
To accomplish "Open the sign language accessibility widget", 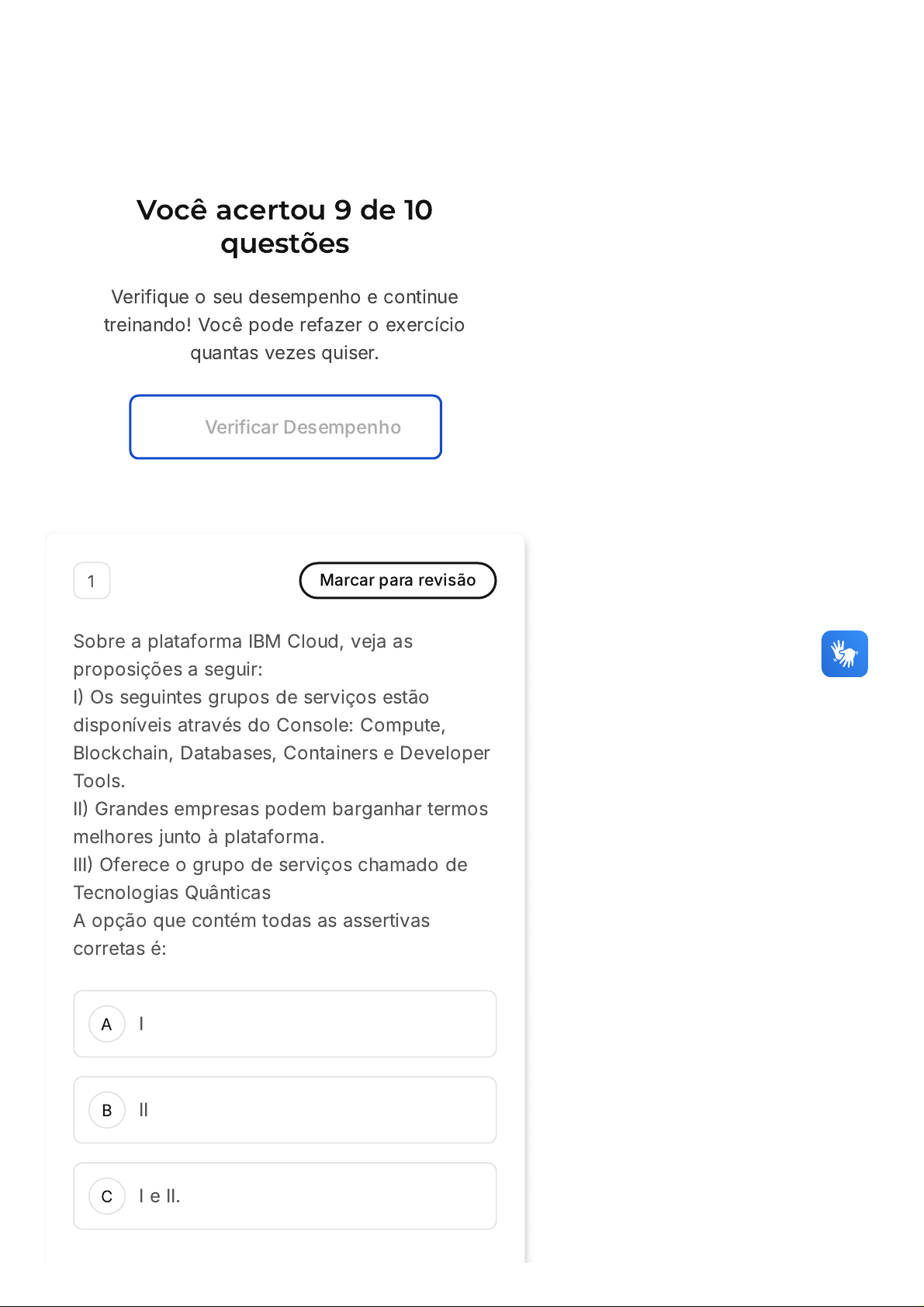I will coord(844,654).
